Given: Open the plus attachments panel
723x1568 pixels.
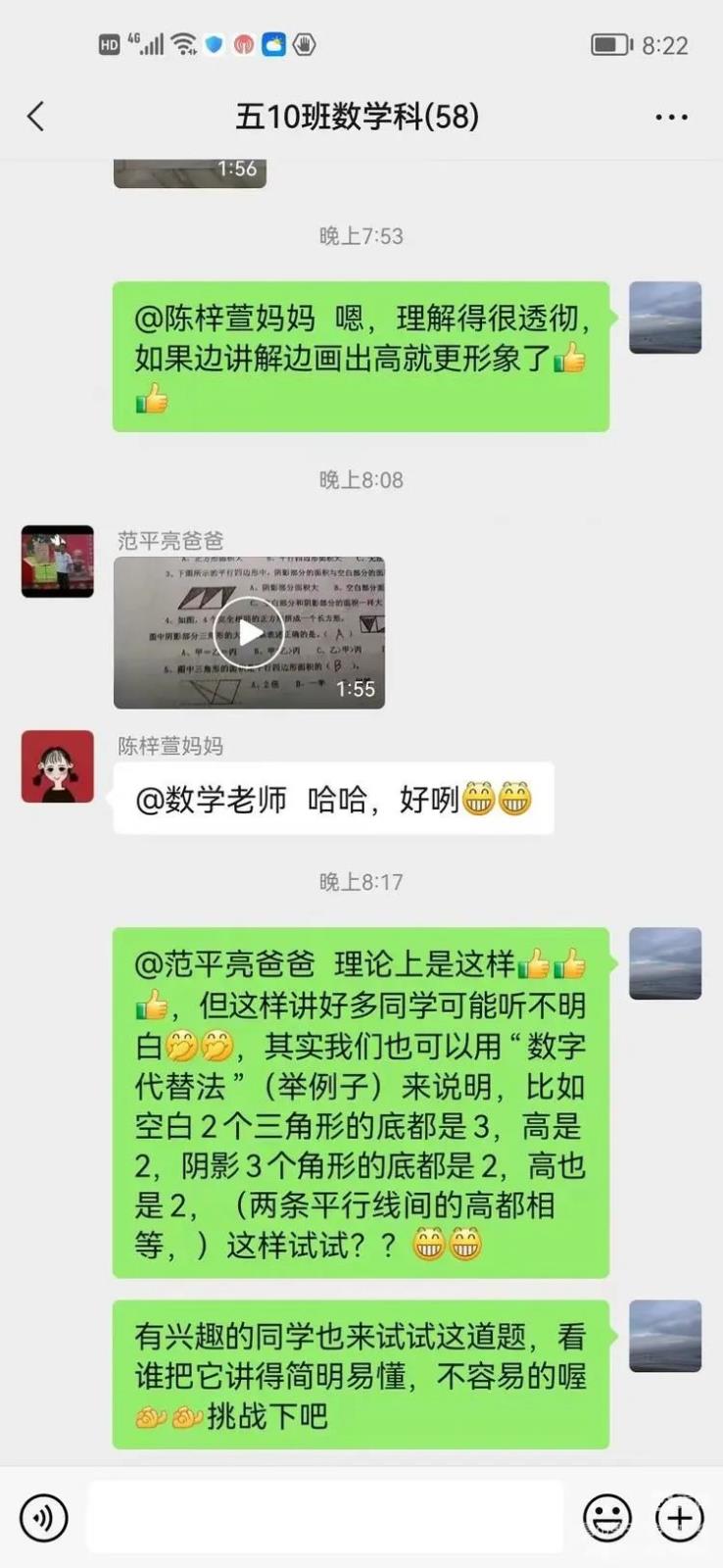Looking at the screenshot, I should 679,1517.
